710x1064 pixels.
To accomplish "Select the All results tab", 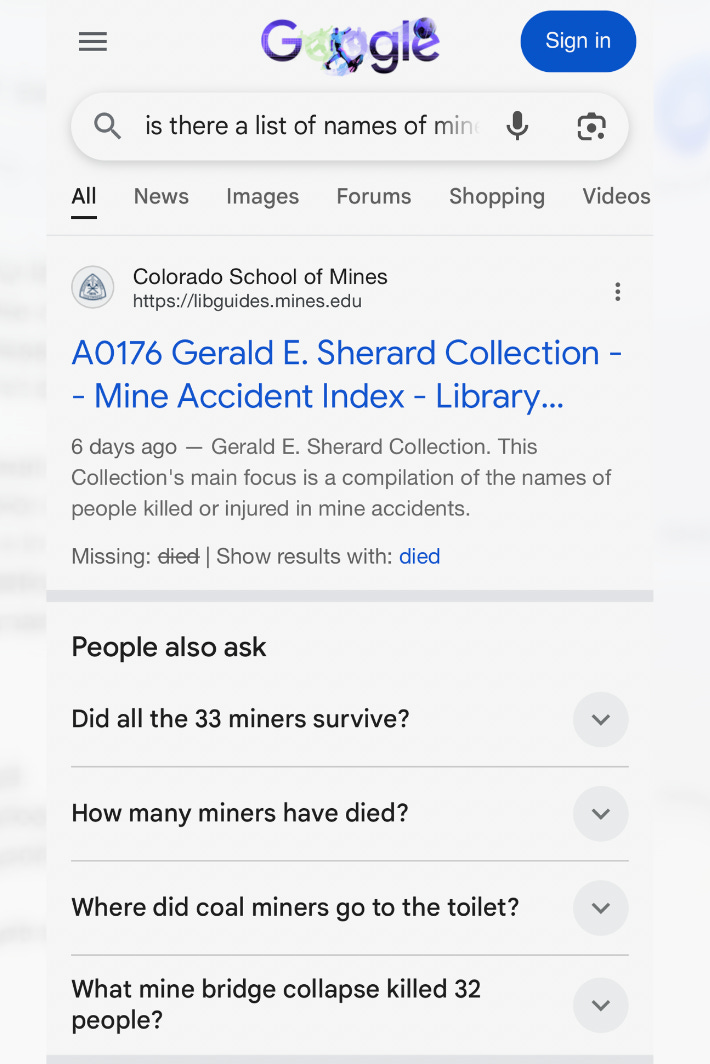I will pos(83,197).
